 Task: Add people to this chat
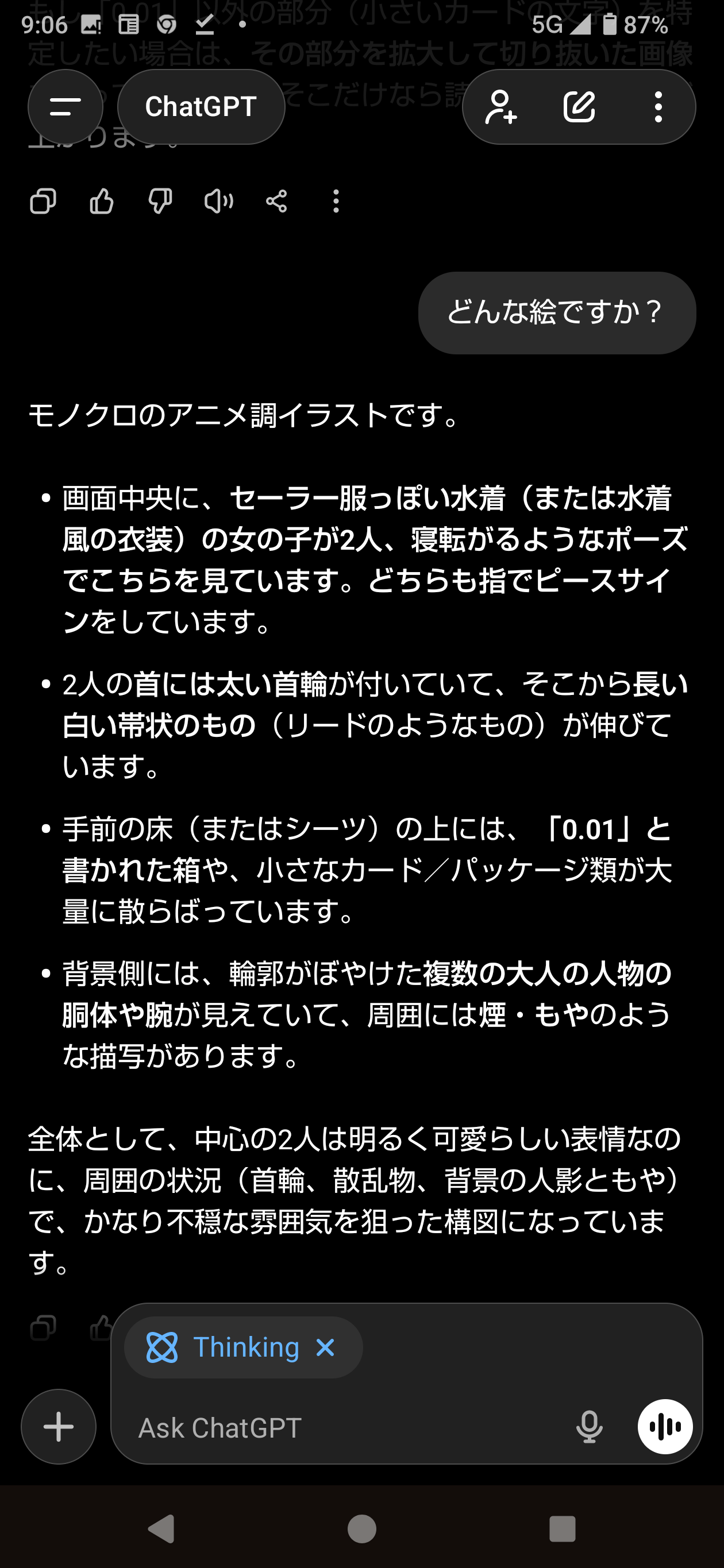coord(501,107)
